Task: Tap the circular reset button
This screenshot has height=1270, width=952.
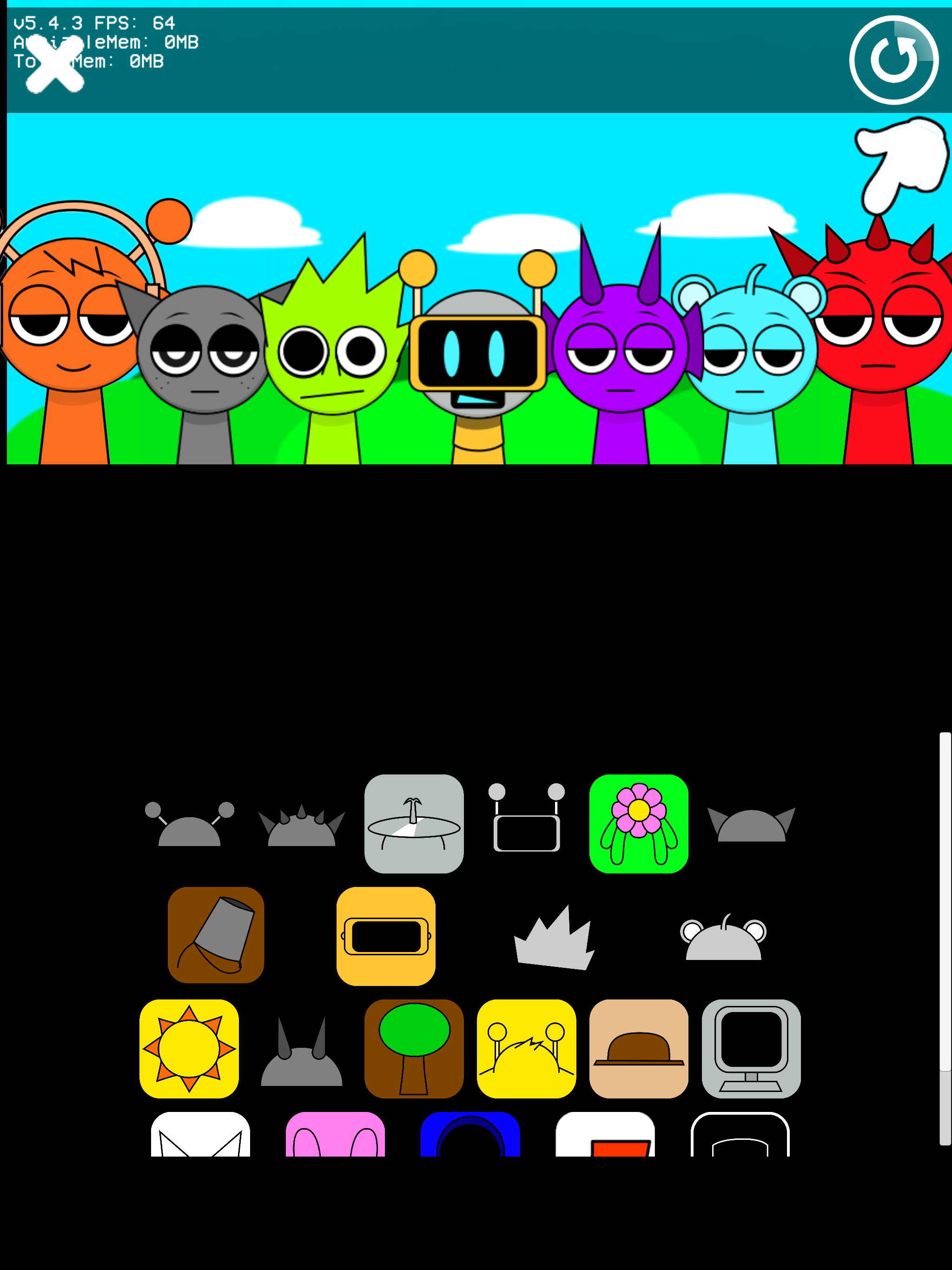Action: click(893, 60)
